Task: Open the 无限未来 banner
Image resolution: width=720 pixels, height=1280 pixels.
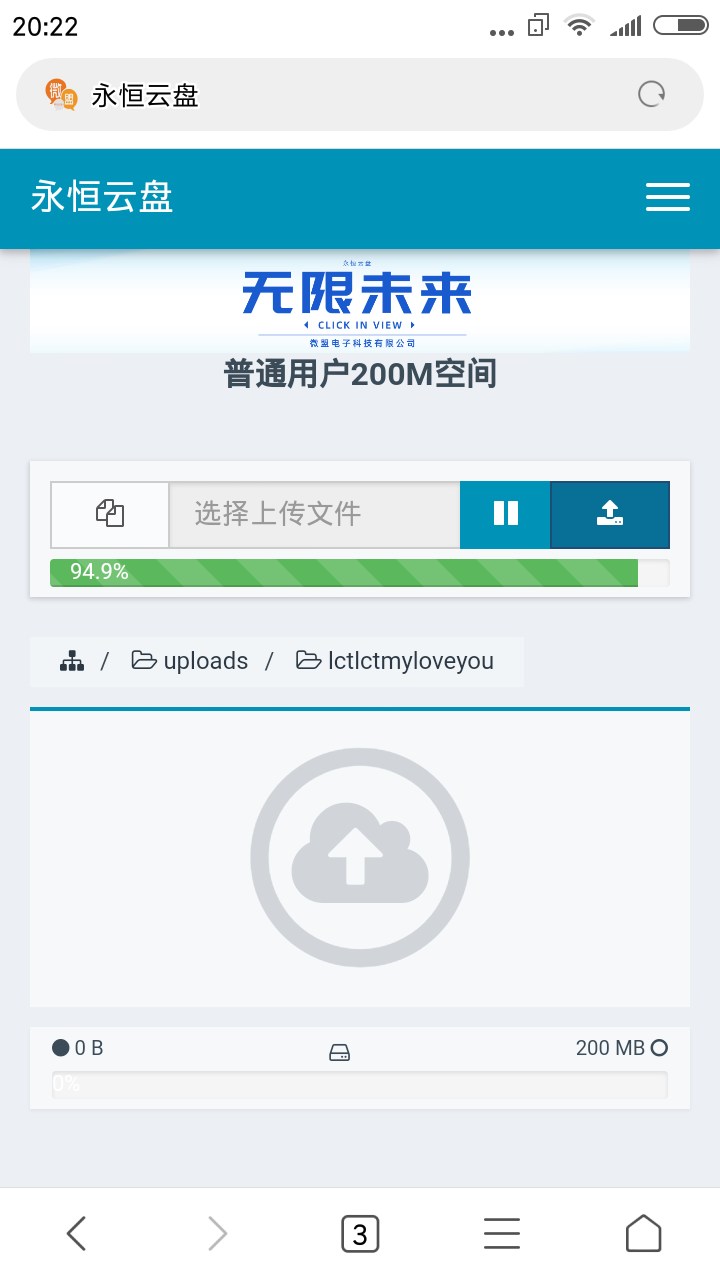Action: click(358, 301)
